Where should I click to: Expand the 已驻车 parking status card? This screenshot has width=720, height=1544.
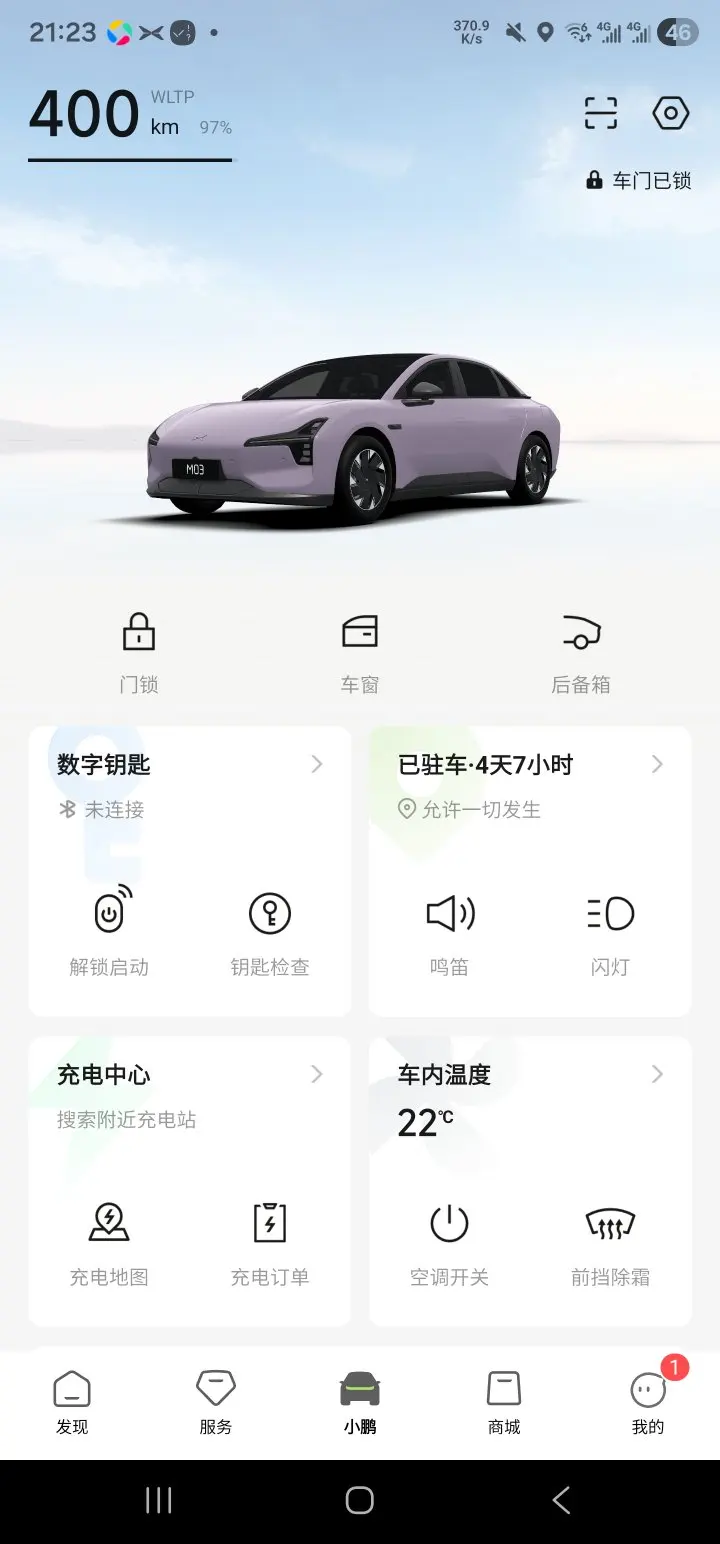[530, 765]
